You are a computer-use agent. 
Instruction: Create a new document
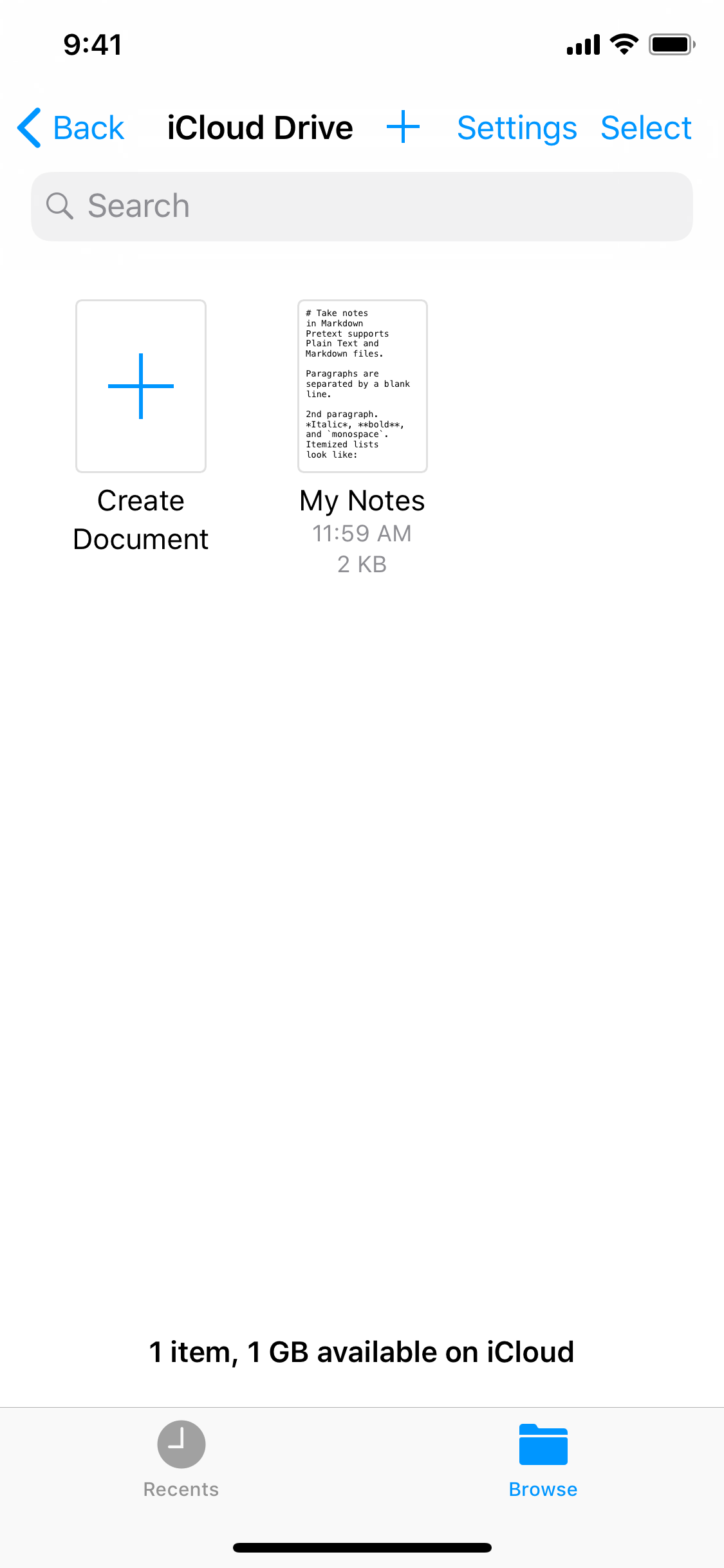(x=141, y=386)
